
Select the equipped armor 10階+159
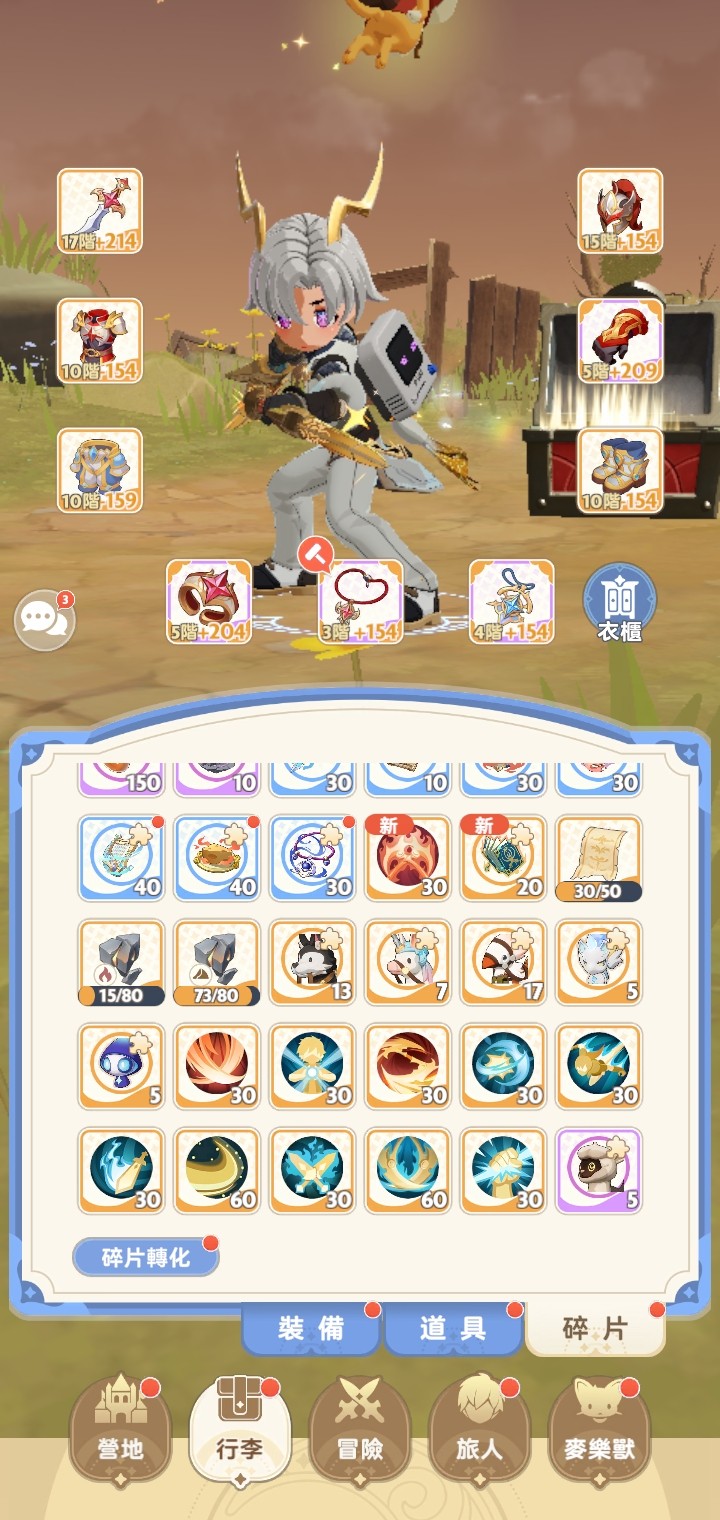click(100, 471)
